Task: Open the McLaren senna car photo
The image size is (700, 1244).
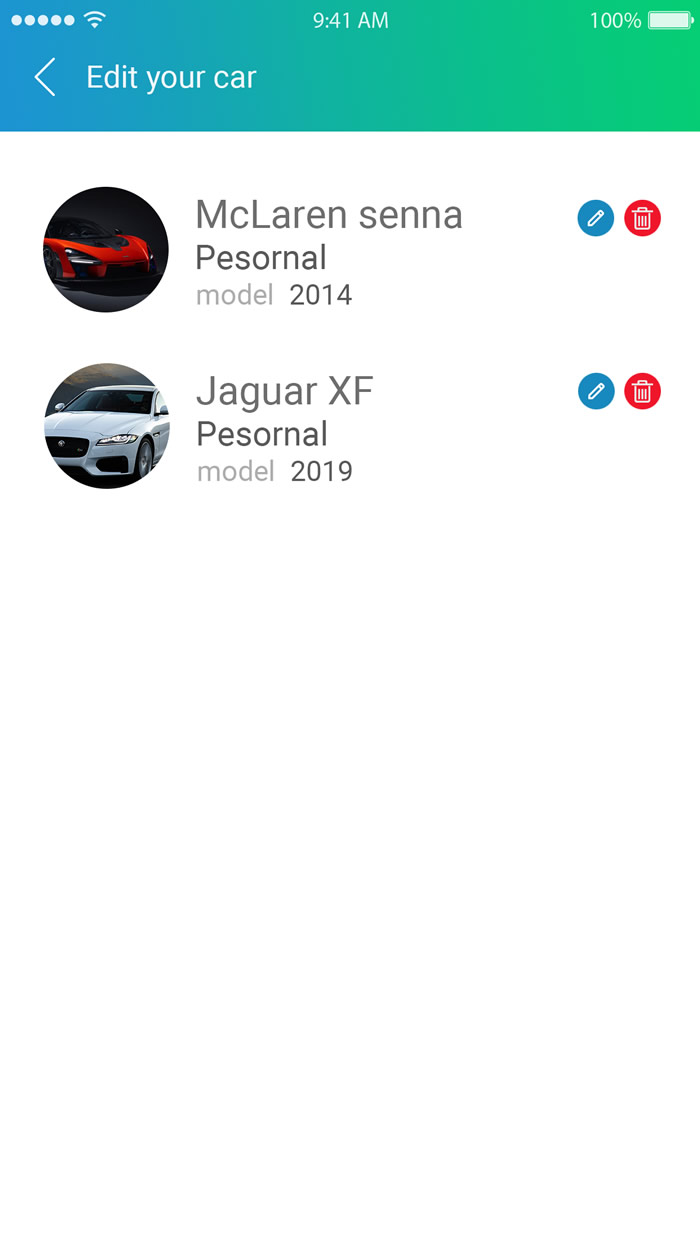Action: point(106,250)
